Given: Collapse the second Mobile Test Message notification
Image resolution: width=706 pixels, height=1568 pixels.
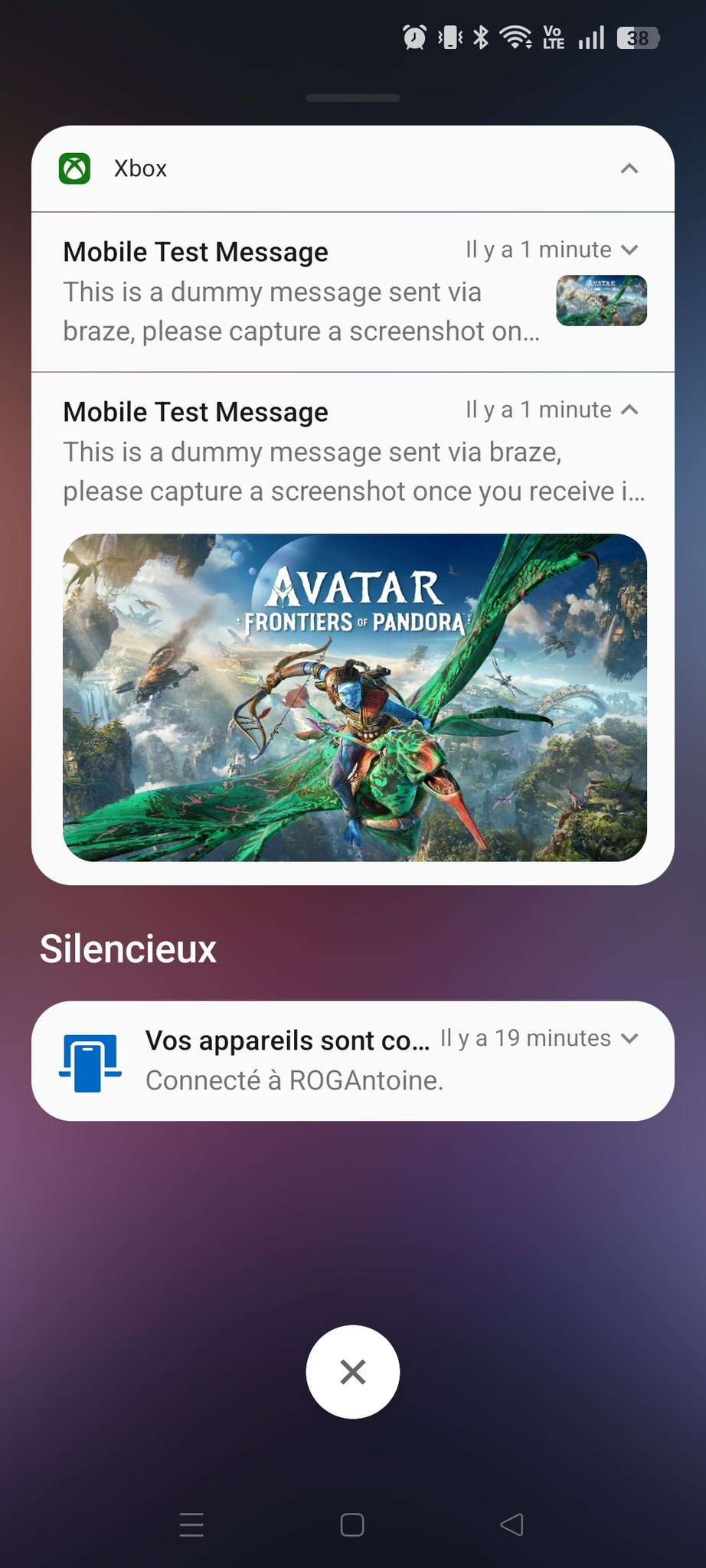Looking at the screenshot, I should 629,410.
